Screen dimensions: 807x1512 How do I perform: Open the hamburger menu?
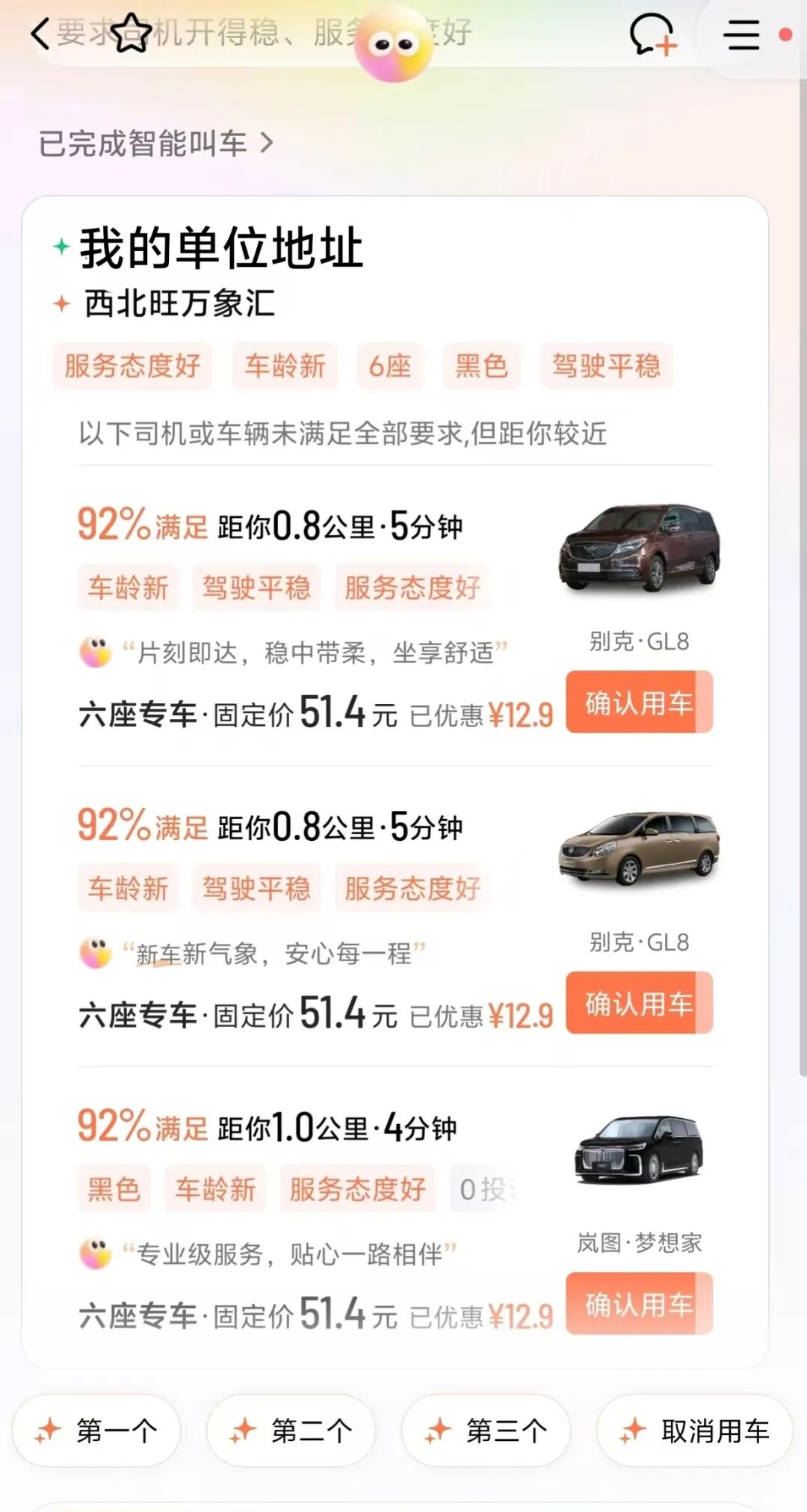pos(741,35)
